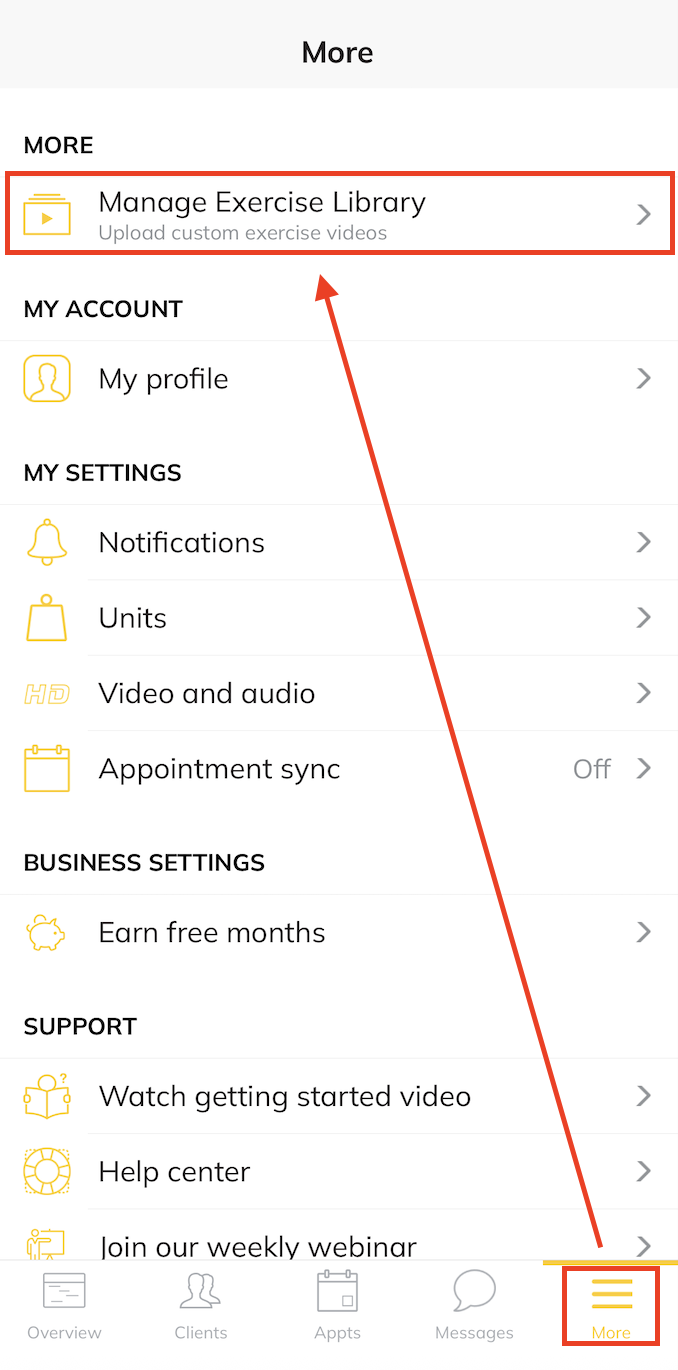This screenshot has width=678, height=1370.
Task: Open Appointment sync settings
Action: 338,769
